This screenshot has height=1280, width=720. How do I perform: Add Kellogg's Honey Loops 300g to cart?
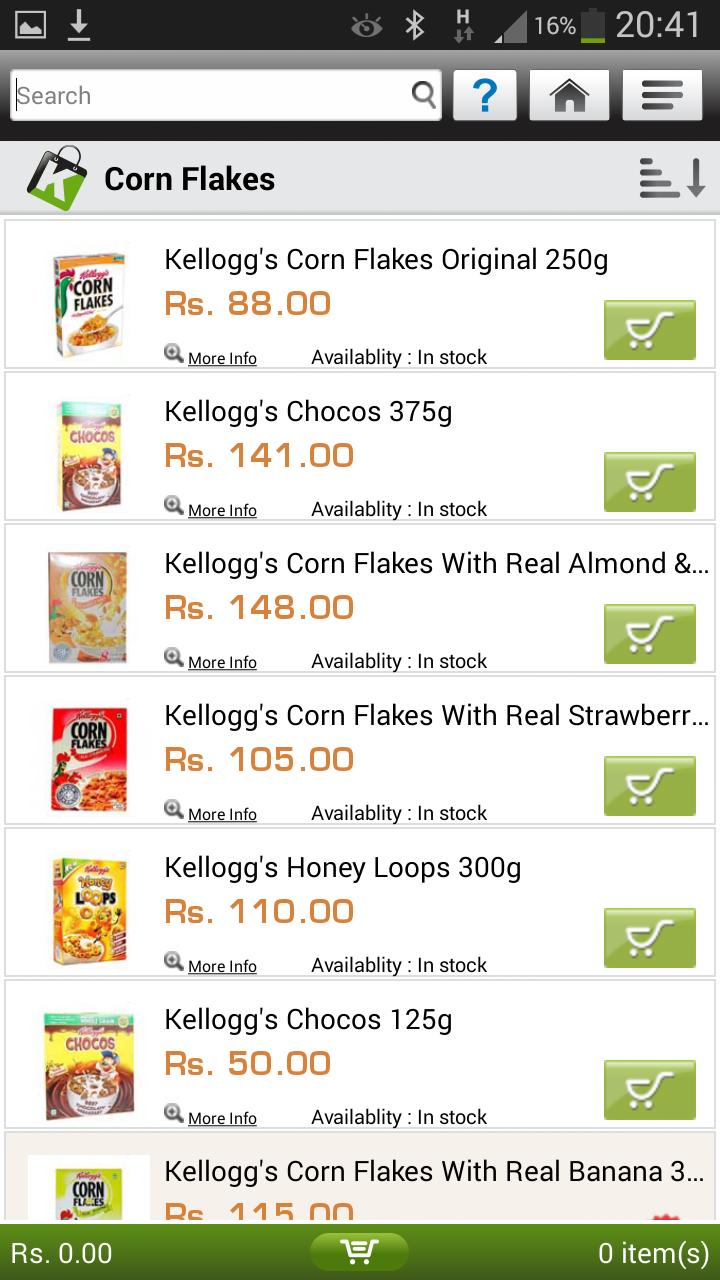point(649,938)
